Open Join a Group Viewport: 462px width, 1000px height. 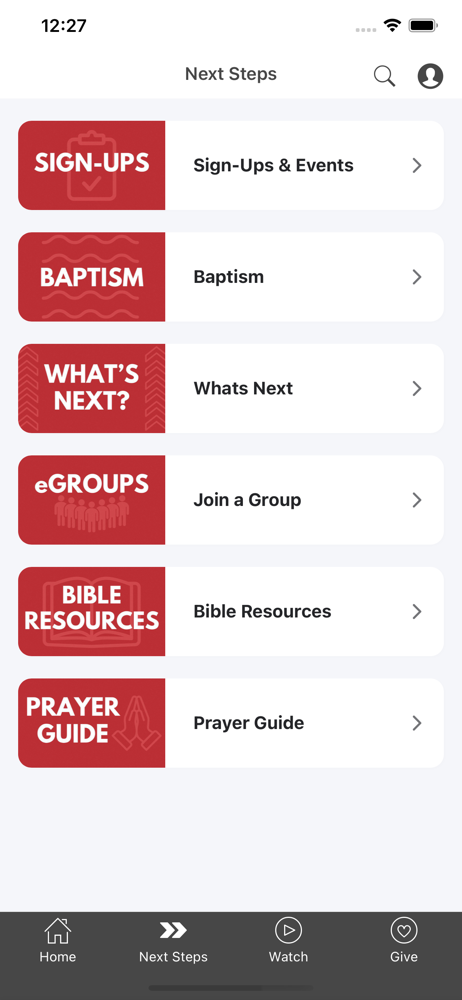click(231, 500)
